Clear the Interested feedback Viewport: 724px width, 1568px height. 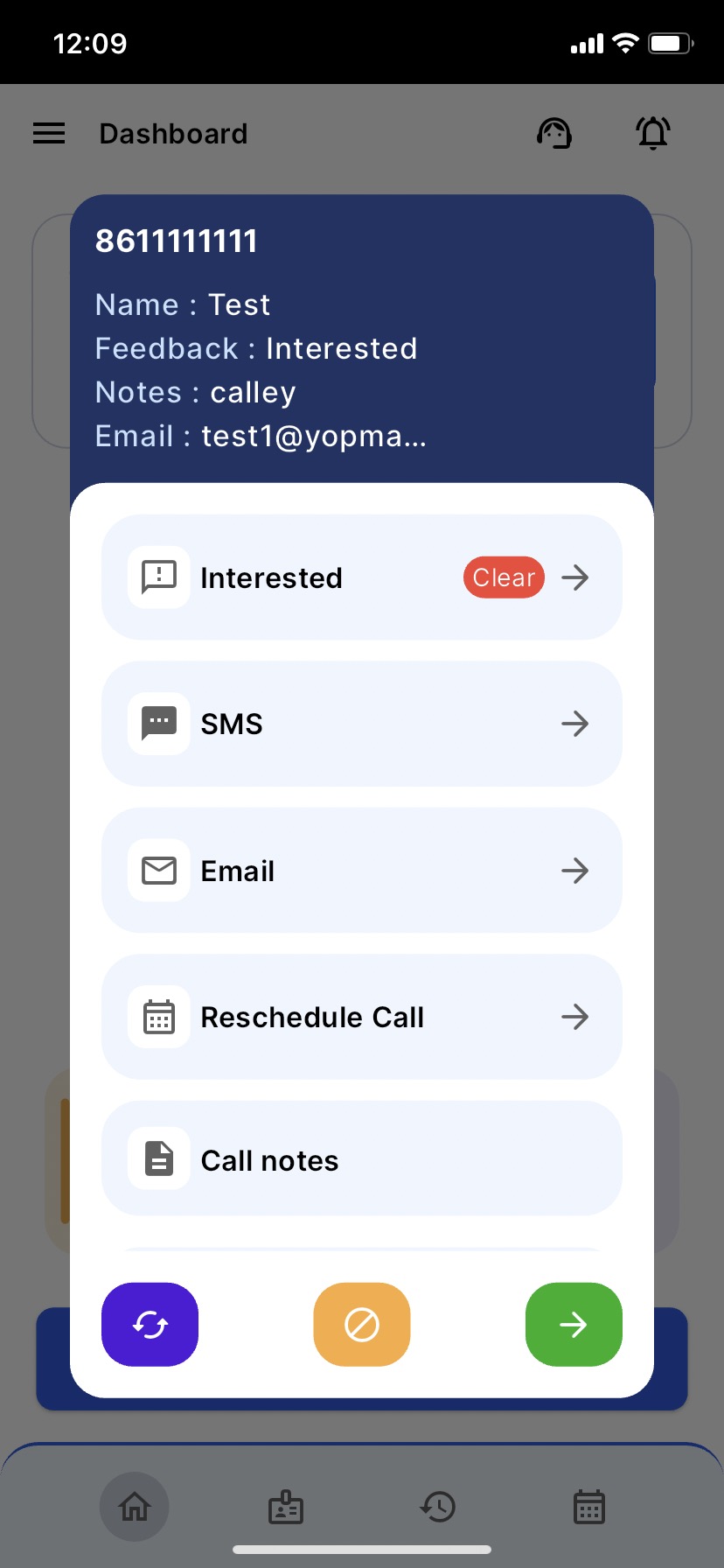(504, 577)
